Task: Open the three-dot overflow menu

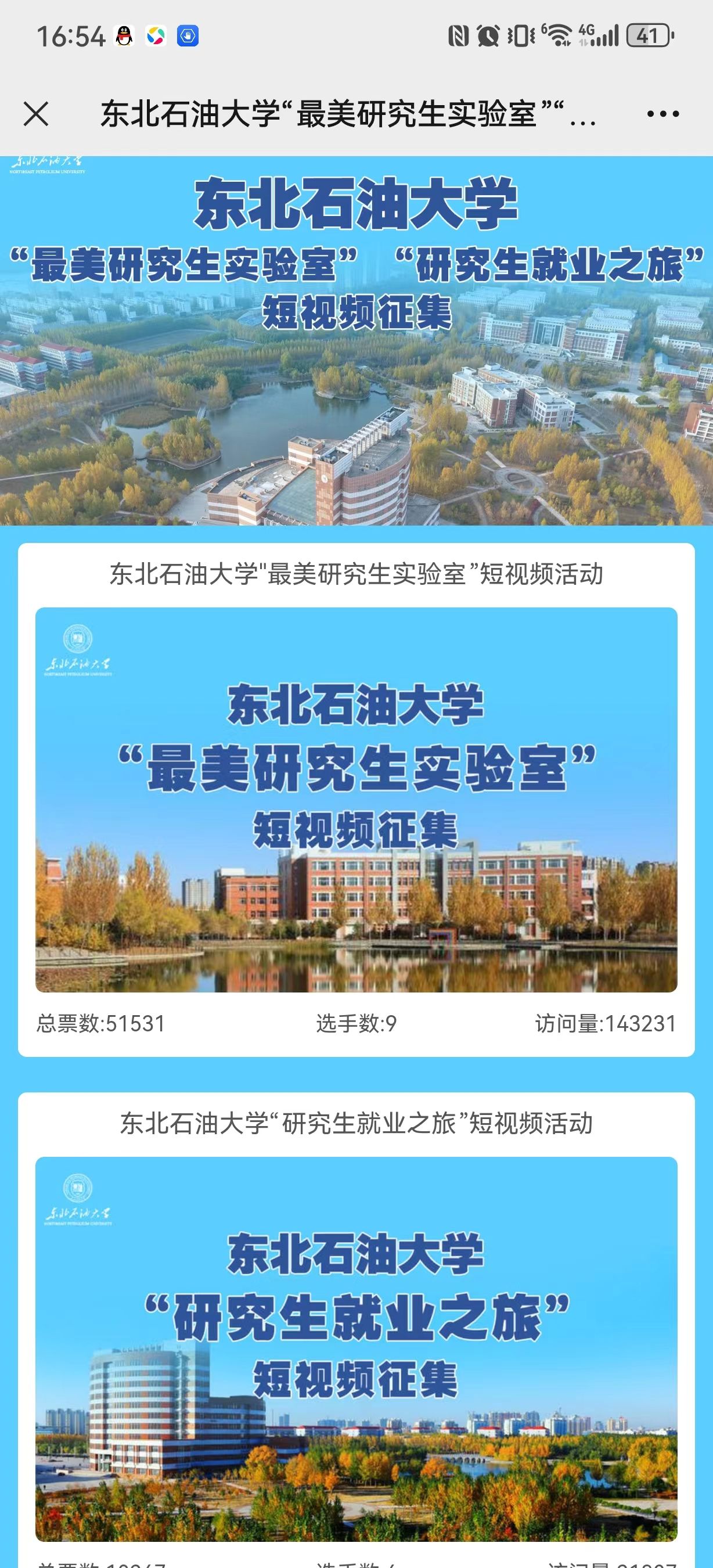Action: click(x=662, y=114)
